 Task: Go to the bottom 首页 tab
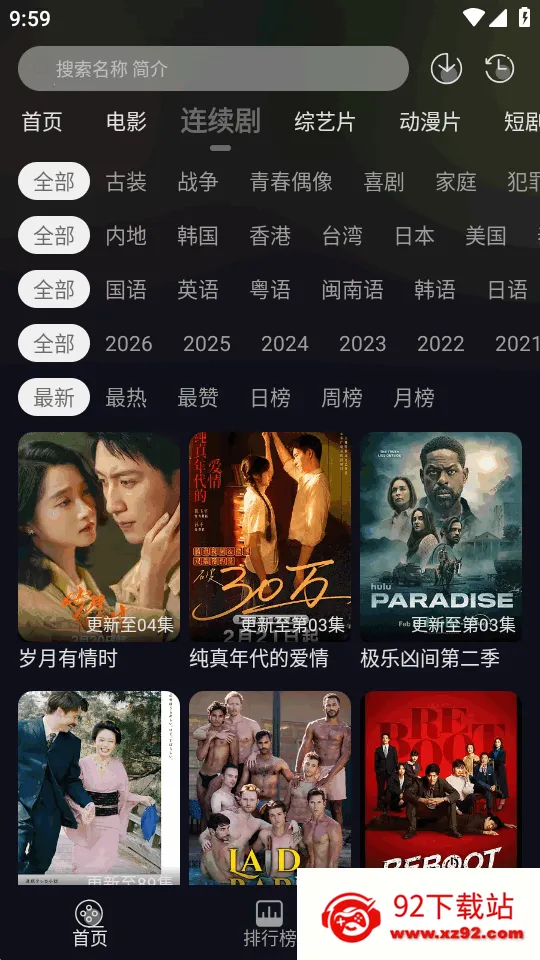[90, 924]
